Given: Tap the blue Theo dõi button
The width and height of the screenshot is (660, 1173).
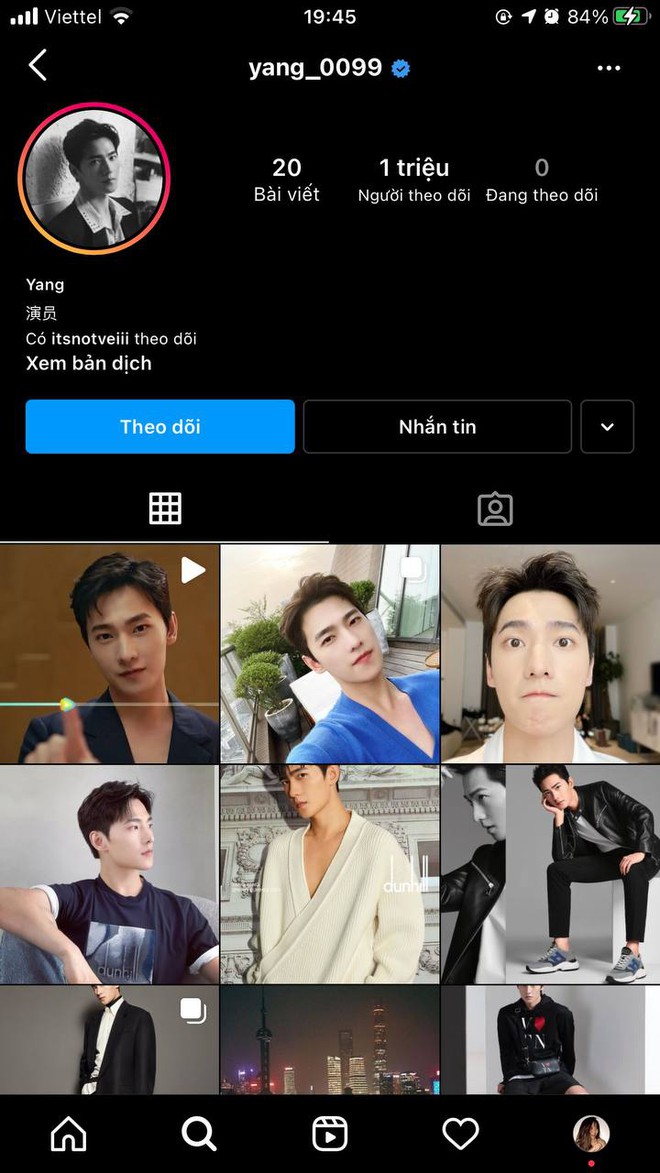Looking at the screenshot, I should (x=160, y=427).
